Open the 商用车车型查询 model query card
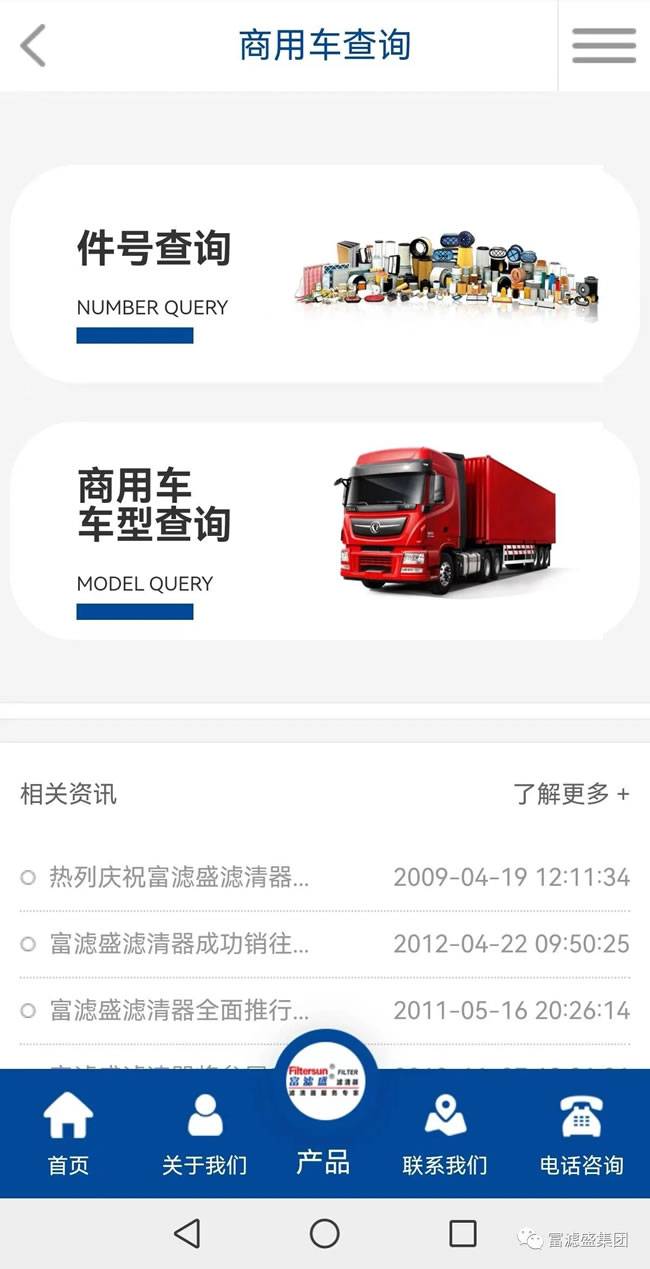The height and width of the screenshot is (1269, 650). pyautogui.click(x=324, y=530)
